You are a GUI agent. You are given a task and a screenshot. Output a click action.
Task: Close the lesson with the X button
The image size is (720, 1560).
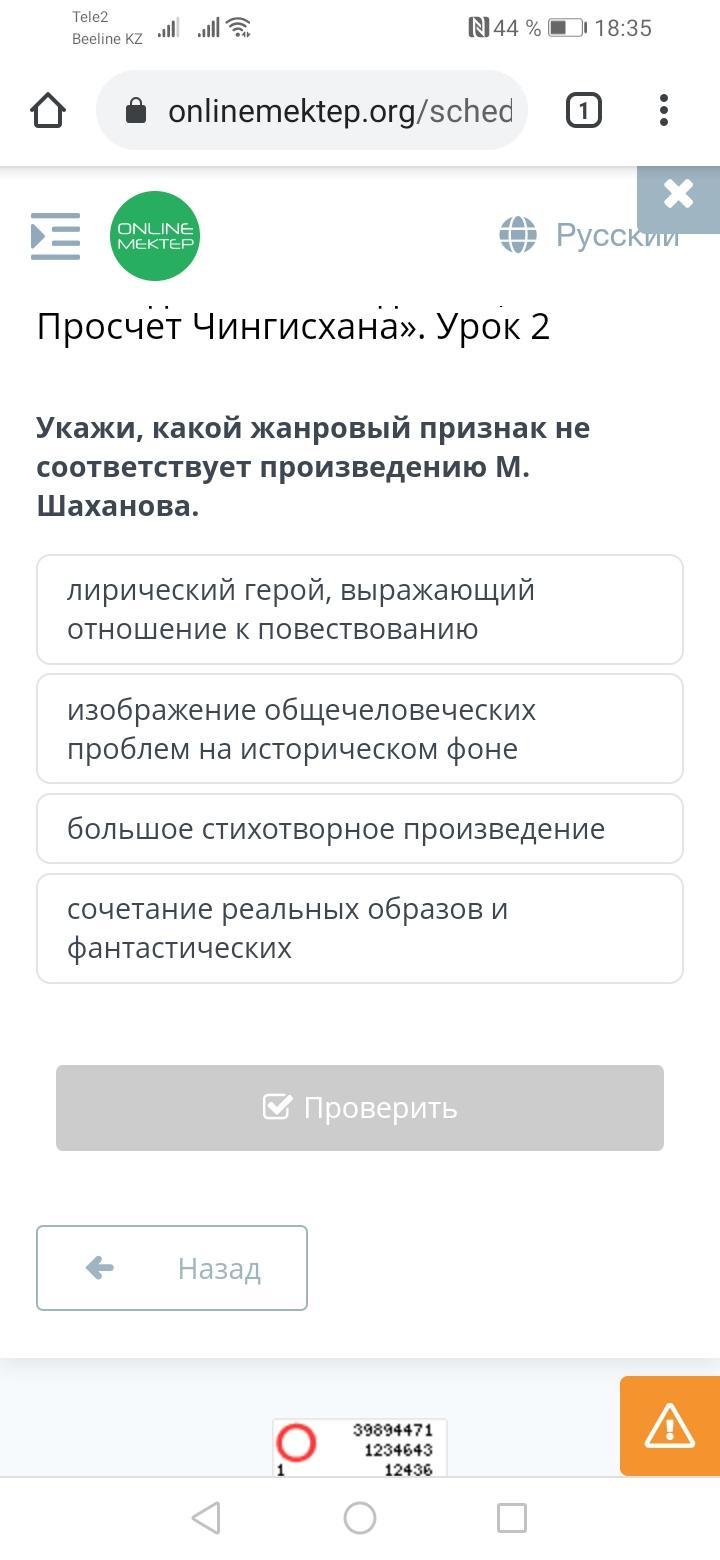[x=679, y=195]
